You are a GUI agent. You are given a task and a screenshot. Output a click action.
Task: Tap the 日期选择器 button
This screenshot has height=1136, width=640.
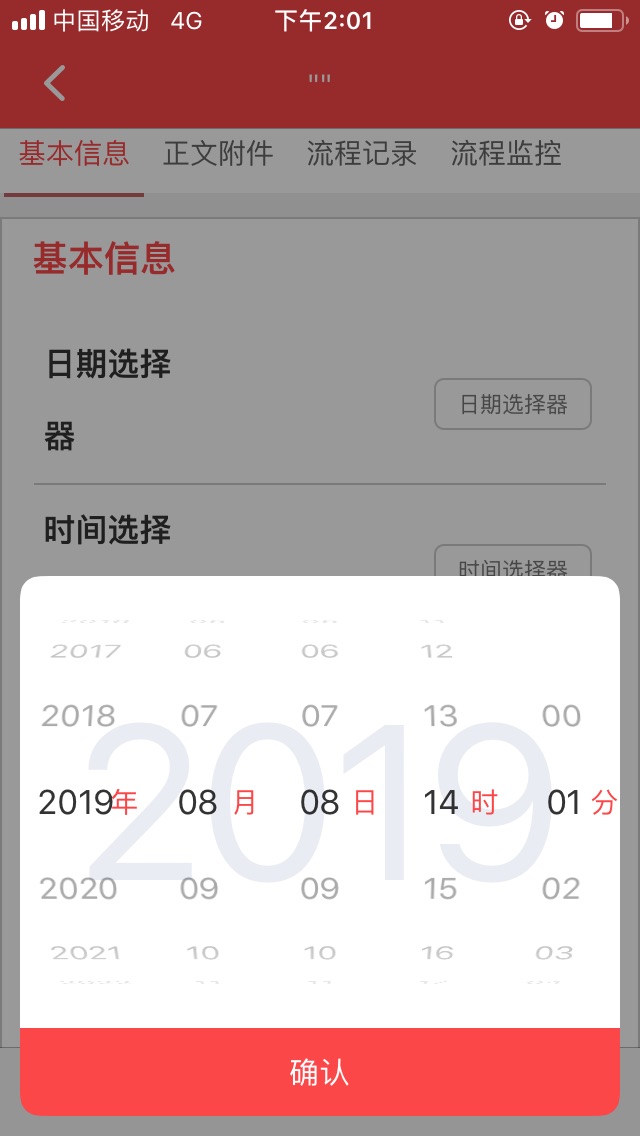513,404
